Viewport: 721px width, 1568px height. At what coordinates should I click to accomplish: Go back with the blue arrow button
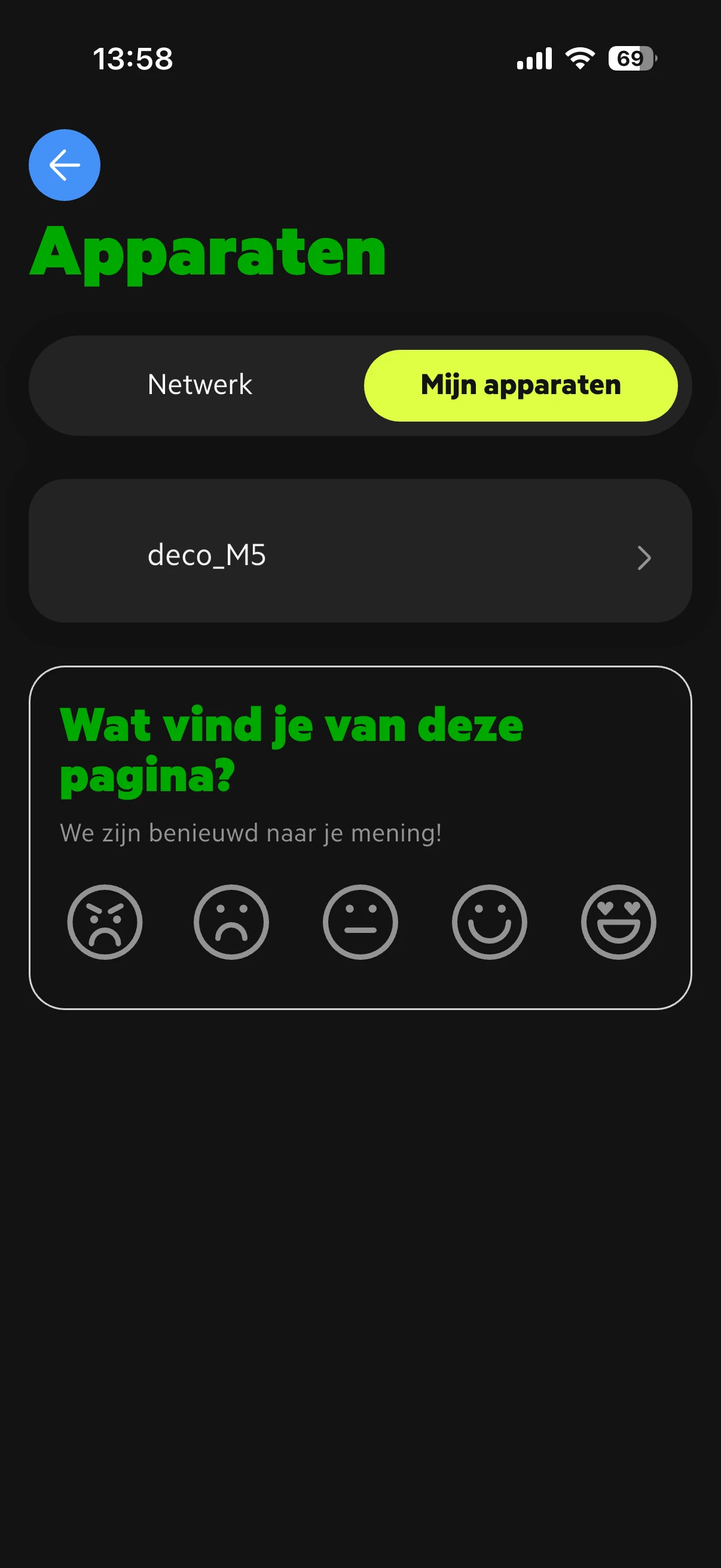point(65,165)
